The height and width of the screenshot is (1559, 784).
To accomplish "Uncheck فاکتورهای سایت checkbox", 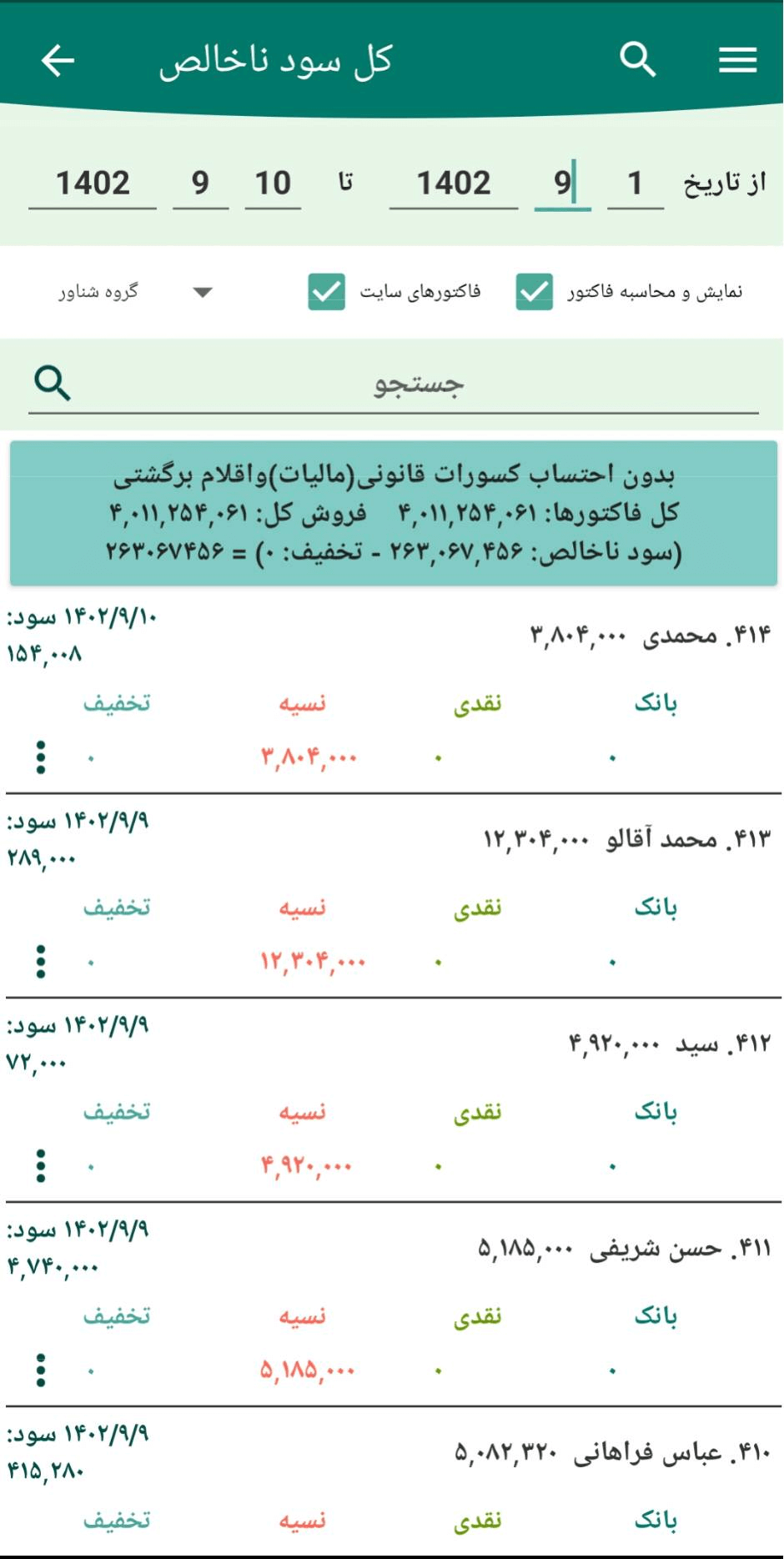I will click(x=326, y=292).
